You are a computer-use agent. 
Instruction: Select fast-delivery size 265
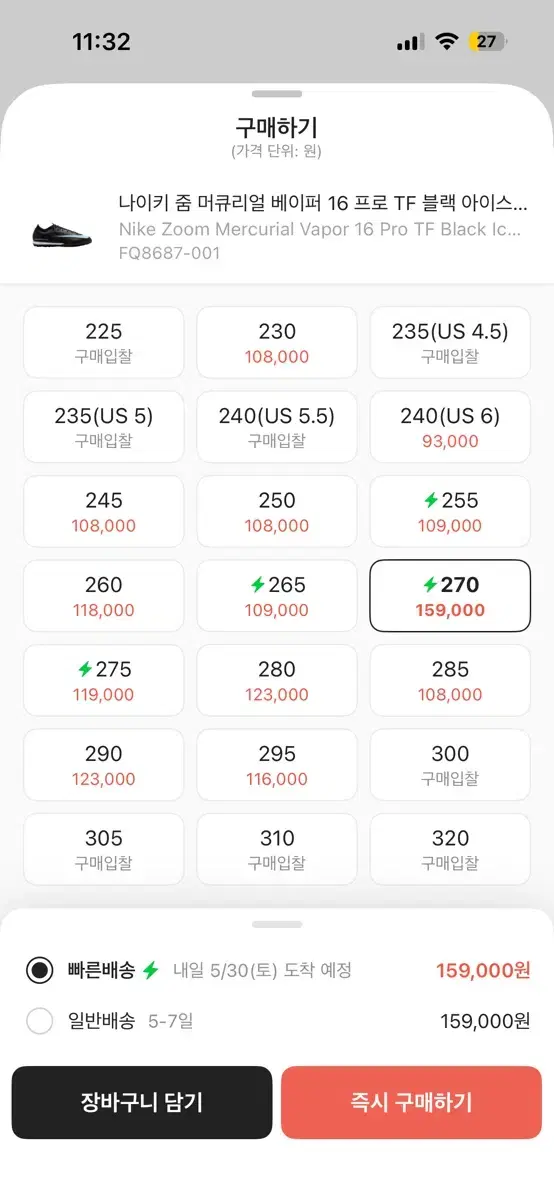tap(277, 596)
